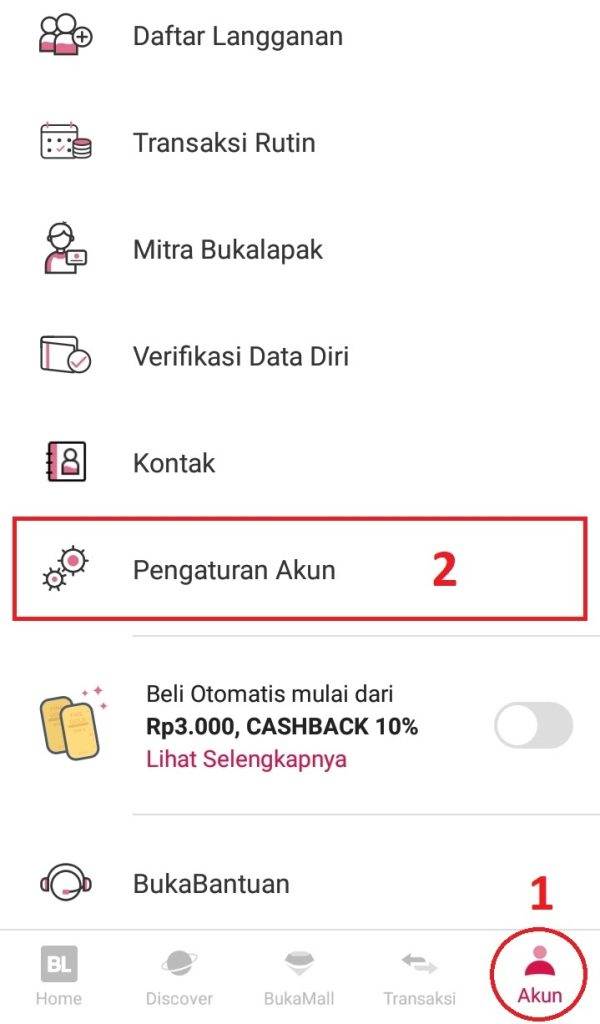
Task: Open Daftar Langganan
Action: click(237, 37)
